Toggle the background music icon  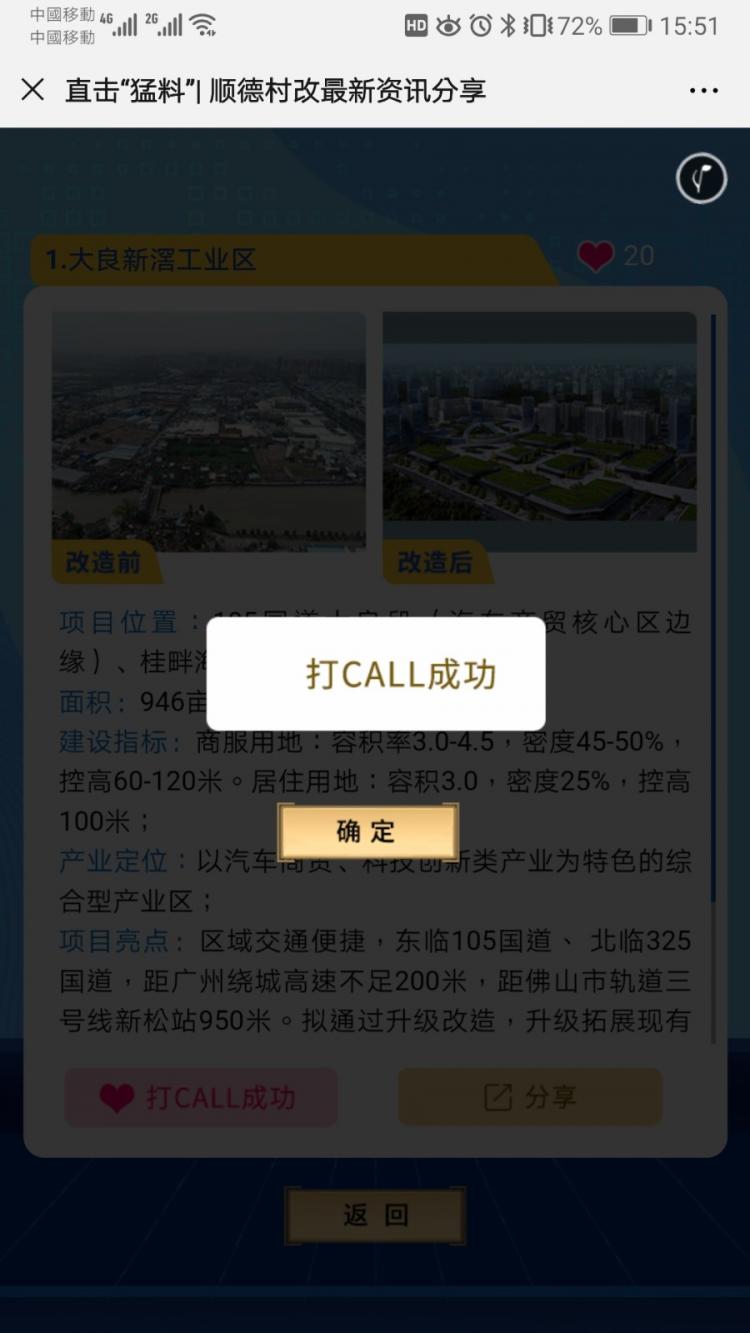coord(701,179)
